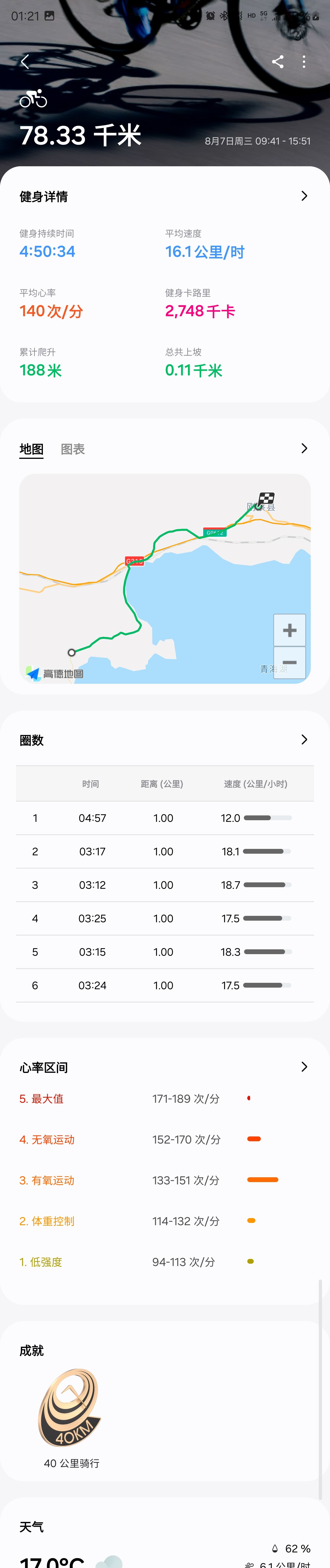The height and width of the screenshot is (1568, 330).
Task: Open full map via chevron beside 图表
Action: tap(304, 449)
